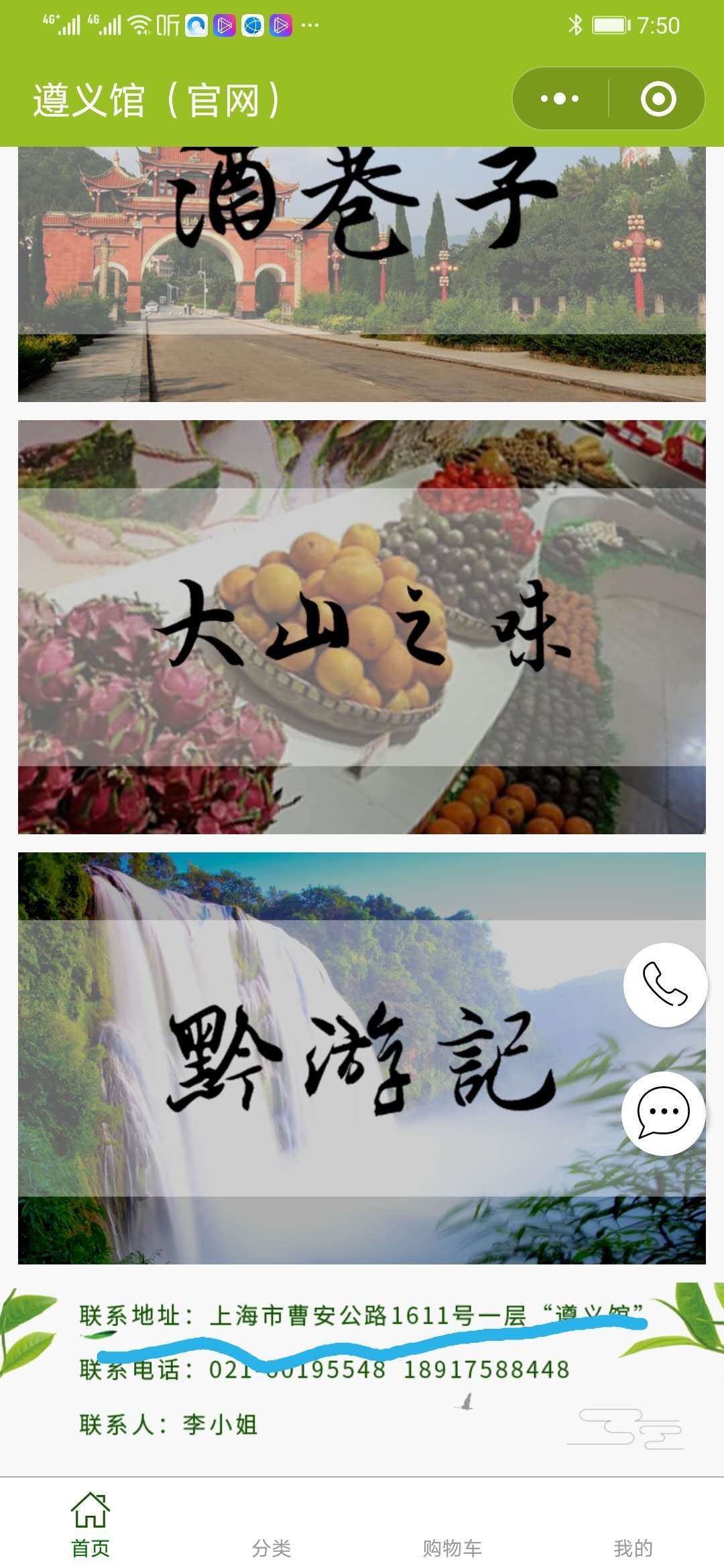Open the 黔游記 banner
Screen dimensions: 724x1568
[362, 1057]
